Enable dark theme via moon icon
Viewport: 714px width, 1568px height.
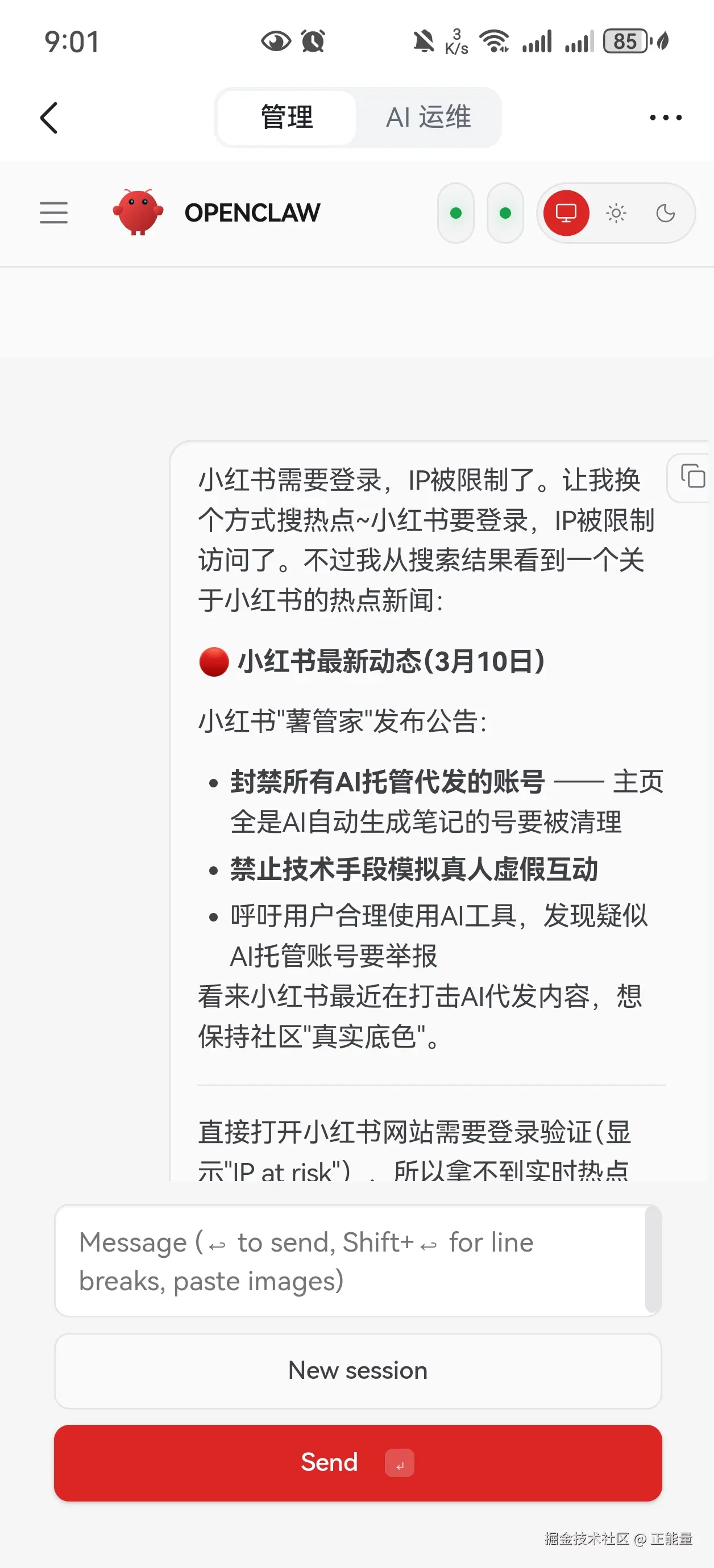coord(666,213)
